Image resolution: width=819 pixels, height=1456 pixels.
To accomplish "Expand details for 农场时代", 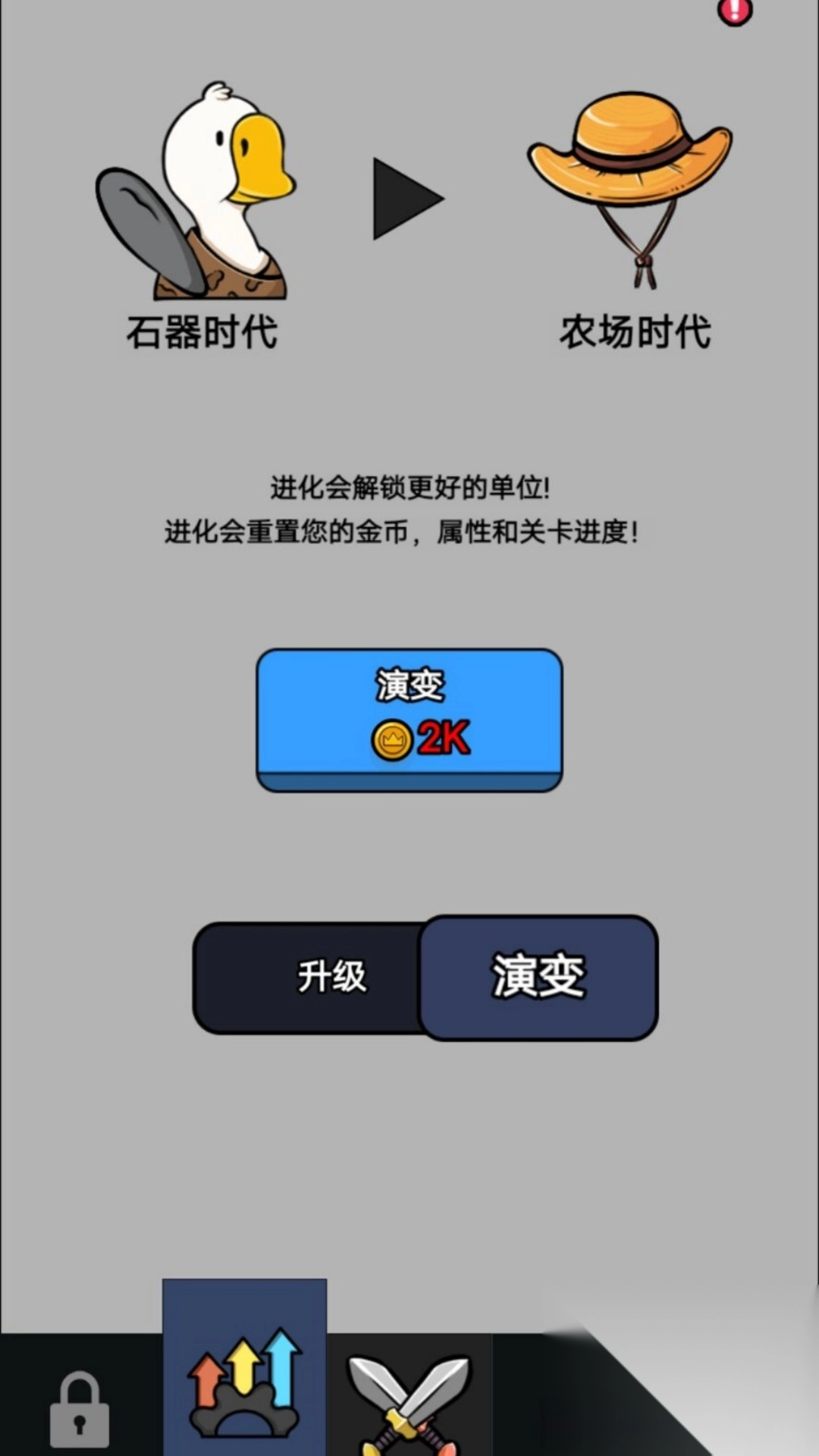I will click(635, 330).
